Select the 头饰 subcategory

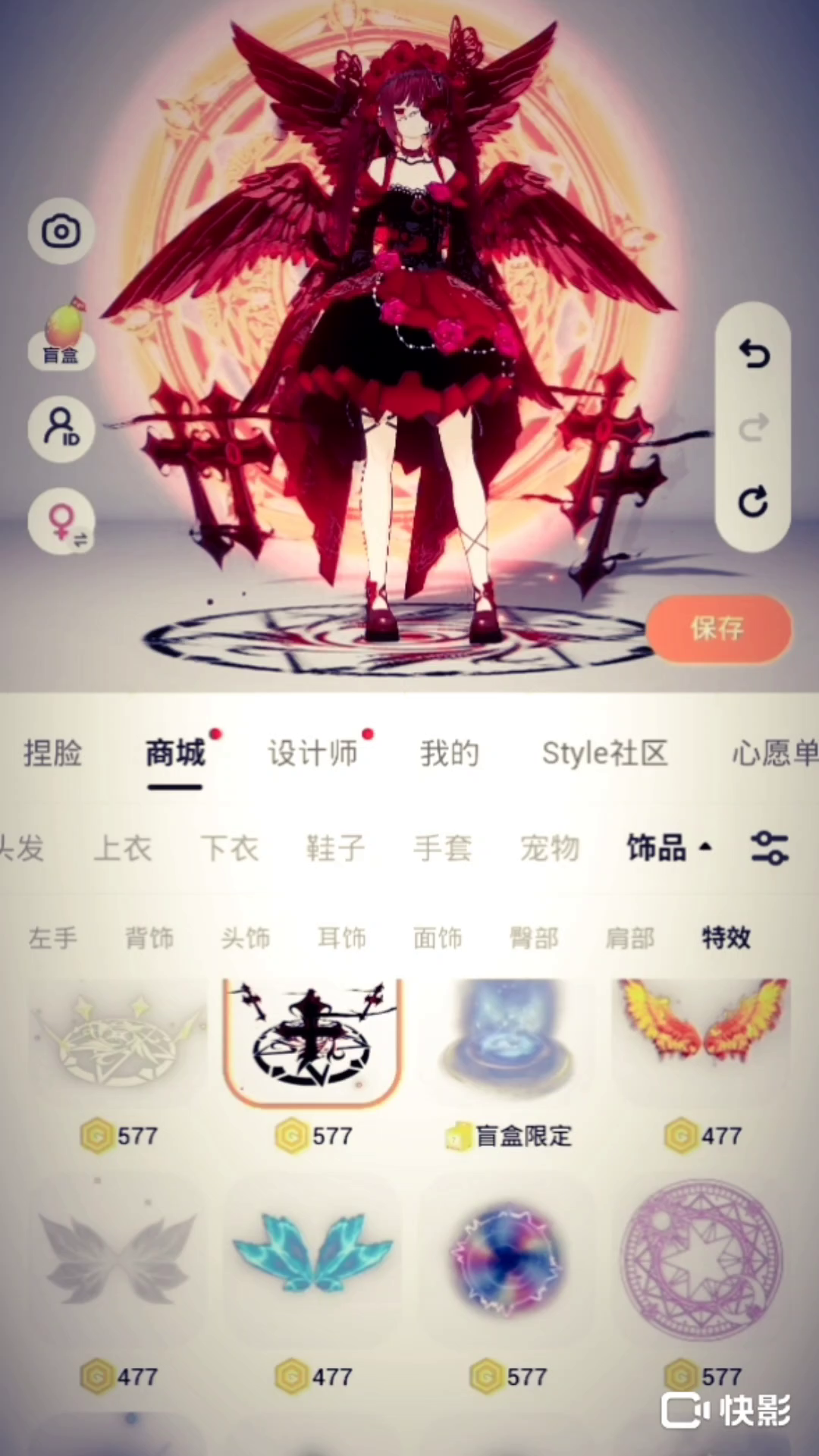click(x=245, y=938)
